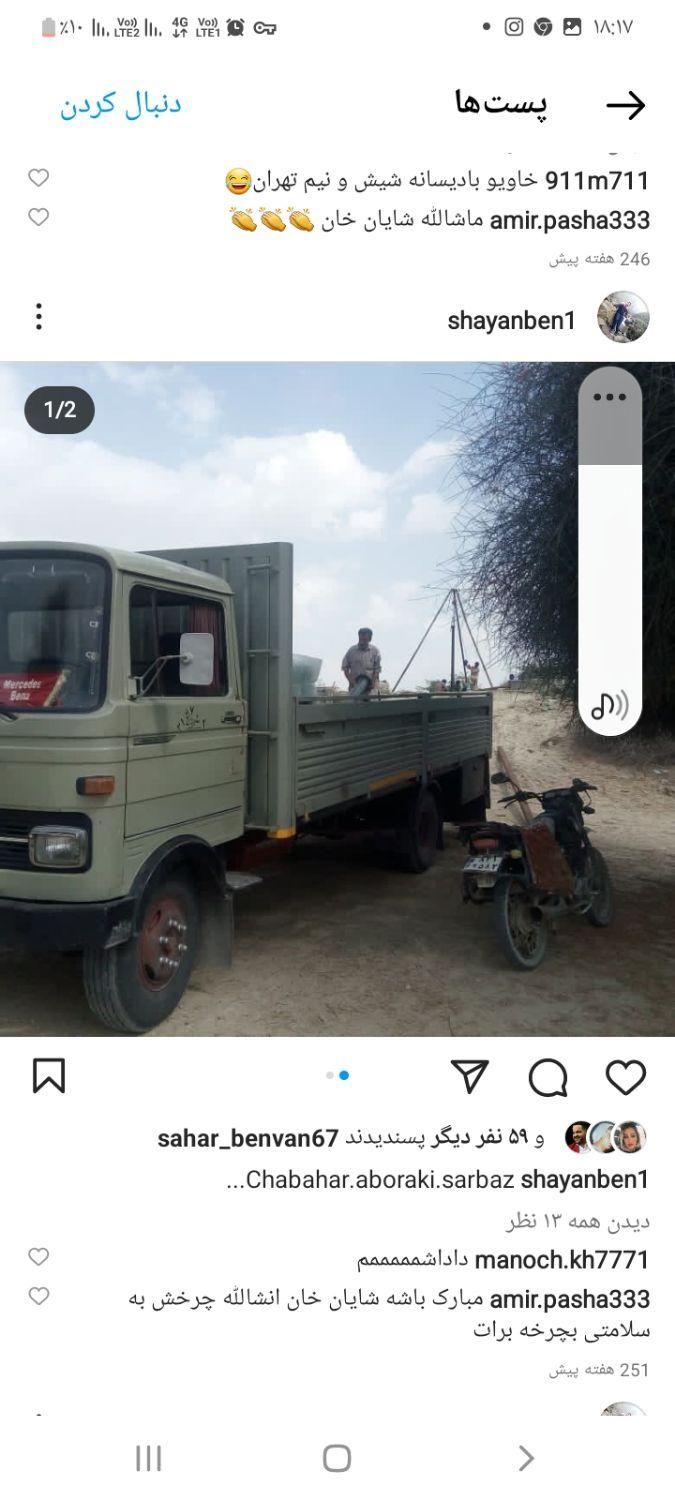This screenshot has width=675, height=1500.
Task: Open the volume panel three-dot options
Action: pyautogui.click(x=609, y=397)
